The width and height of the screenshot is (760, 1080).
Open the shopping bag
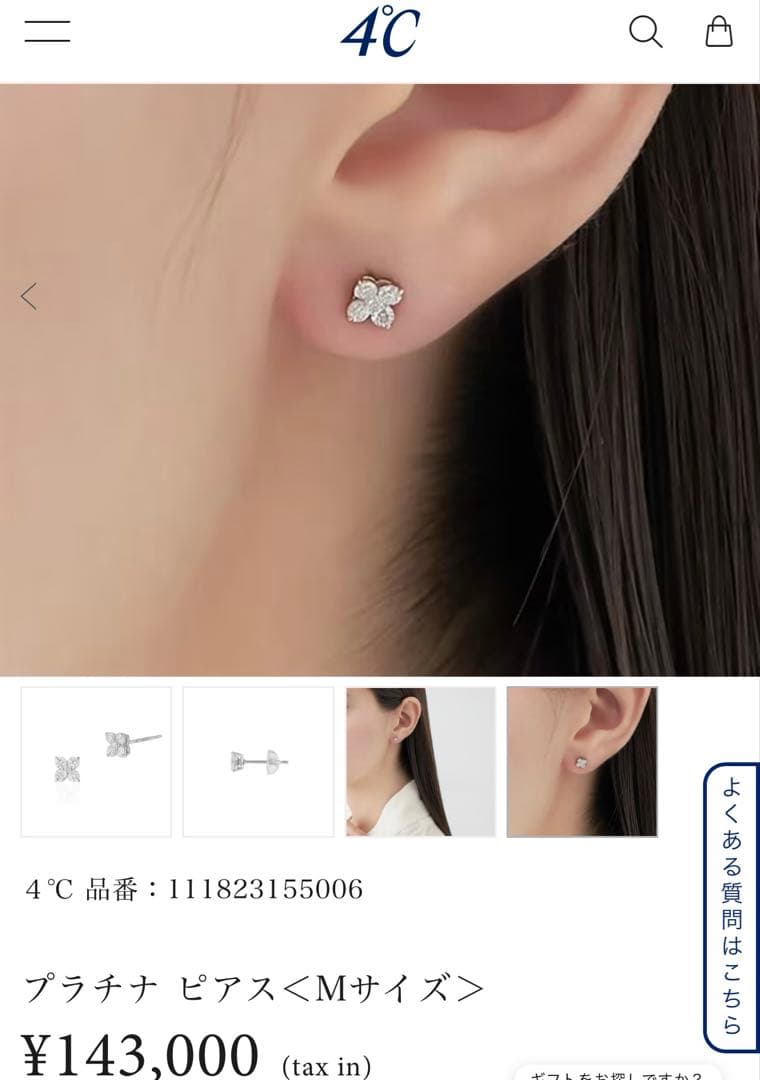pos(718,32)
